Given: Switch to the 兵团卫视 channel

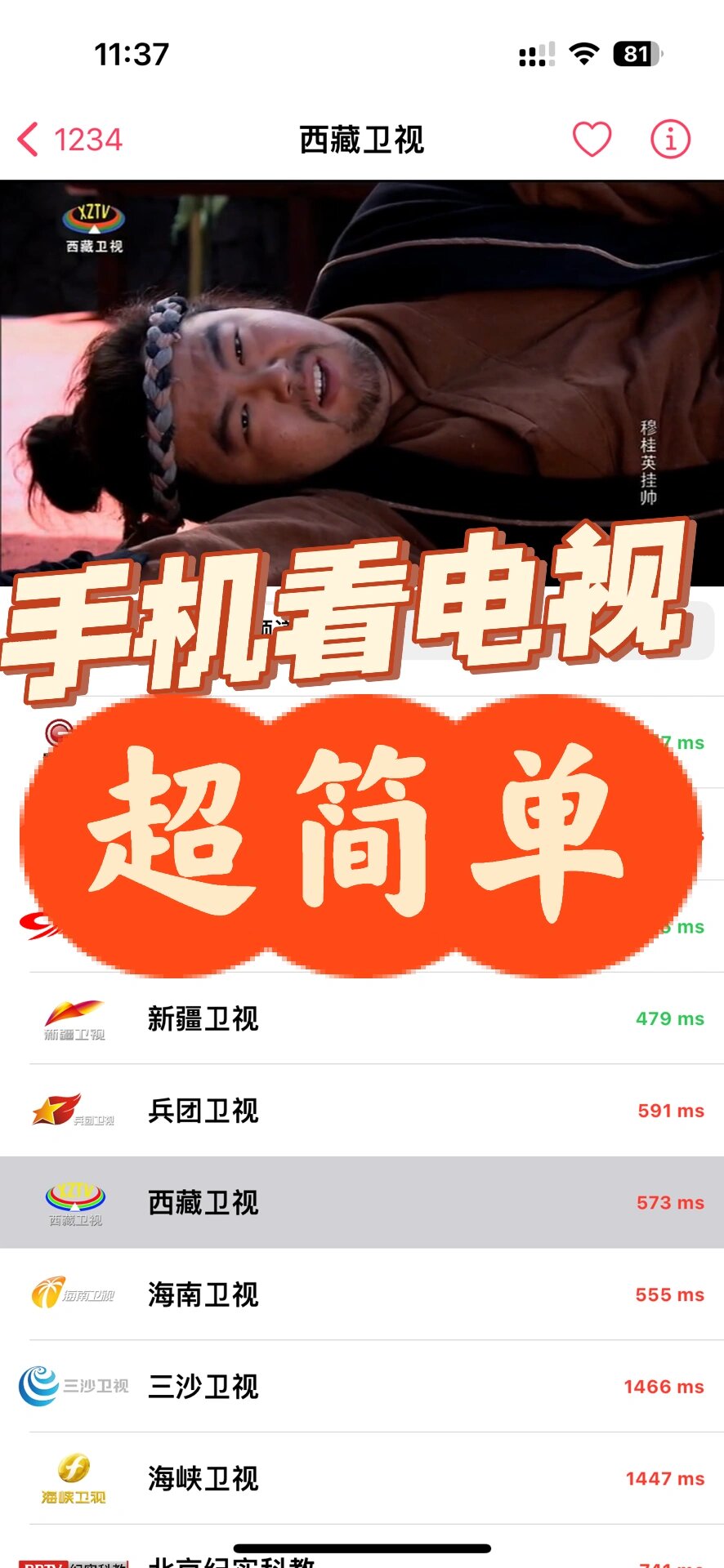Looking at the screenshot, I should 362,1111.
